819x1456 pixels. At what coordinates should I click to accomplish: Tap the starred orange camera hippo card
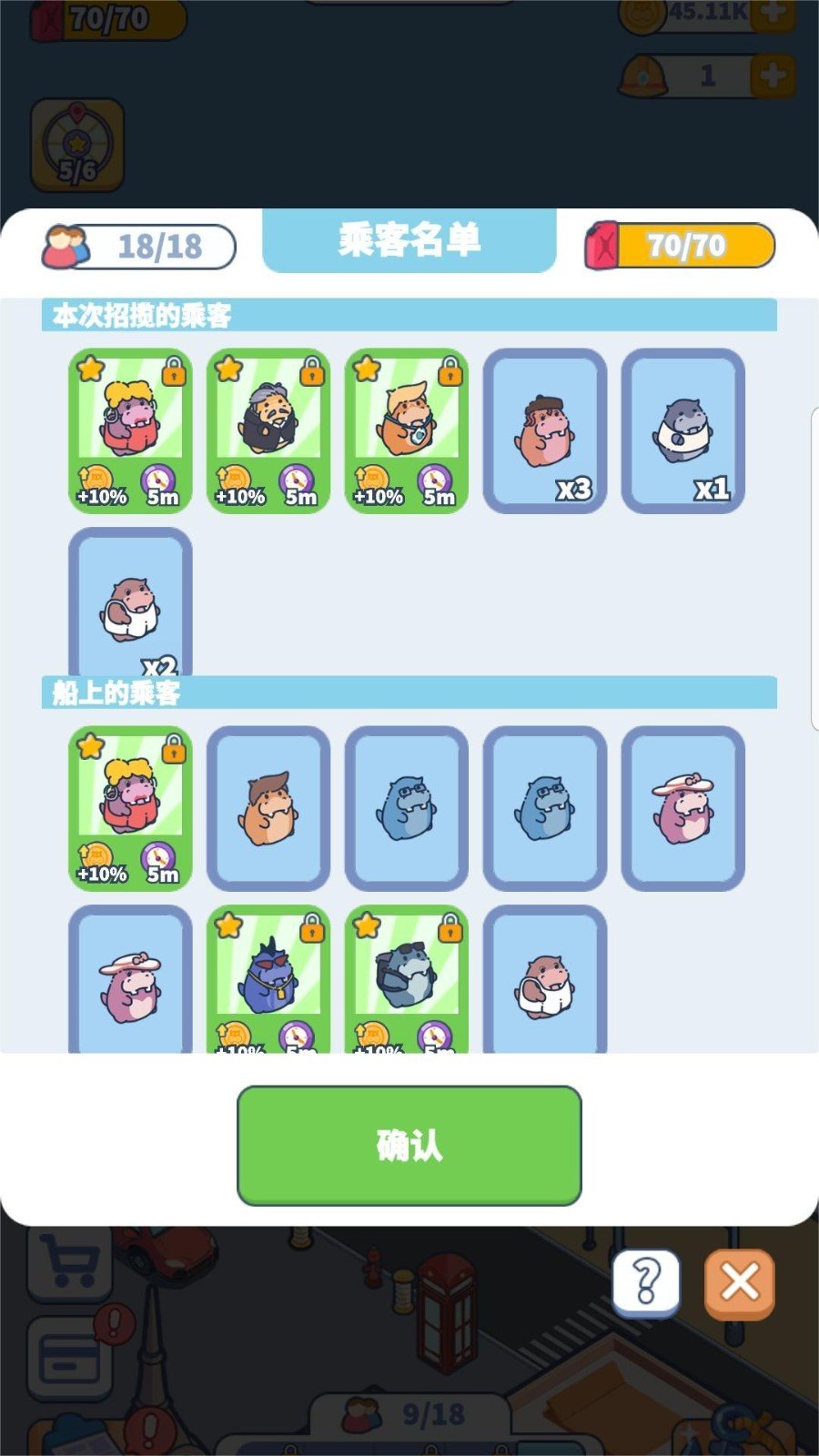(407, 430)
